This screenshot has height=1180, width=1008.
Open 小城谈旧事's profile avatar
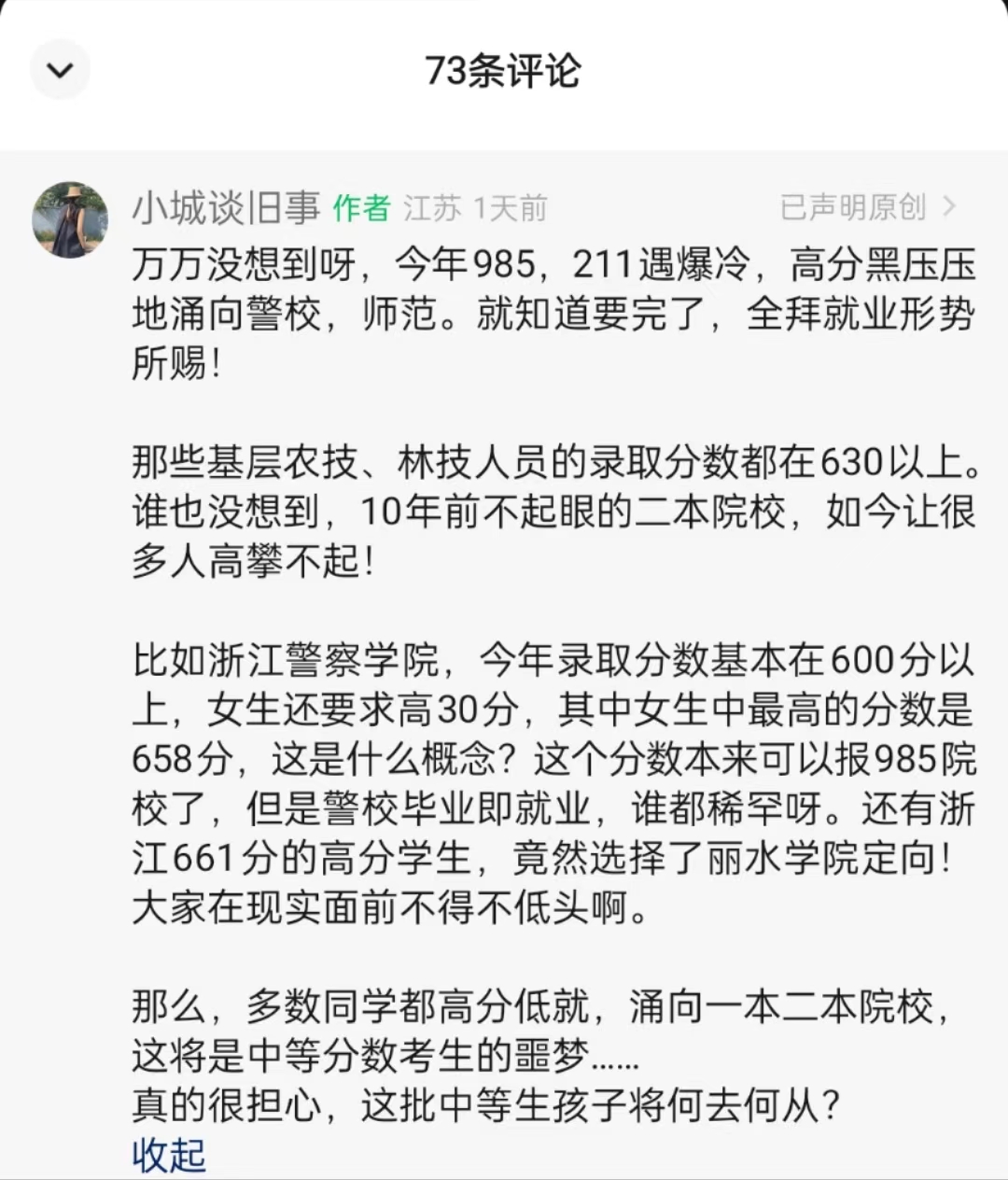[70, 220]
